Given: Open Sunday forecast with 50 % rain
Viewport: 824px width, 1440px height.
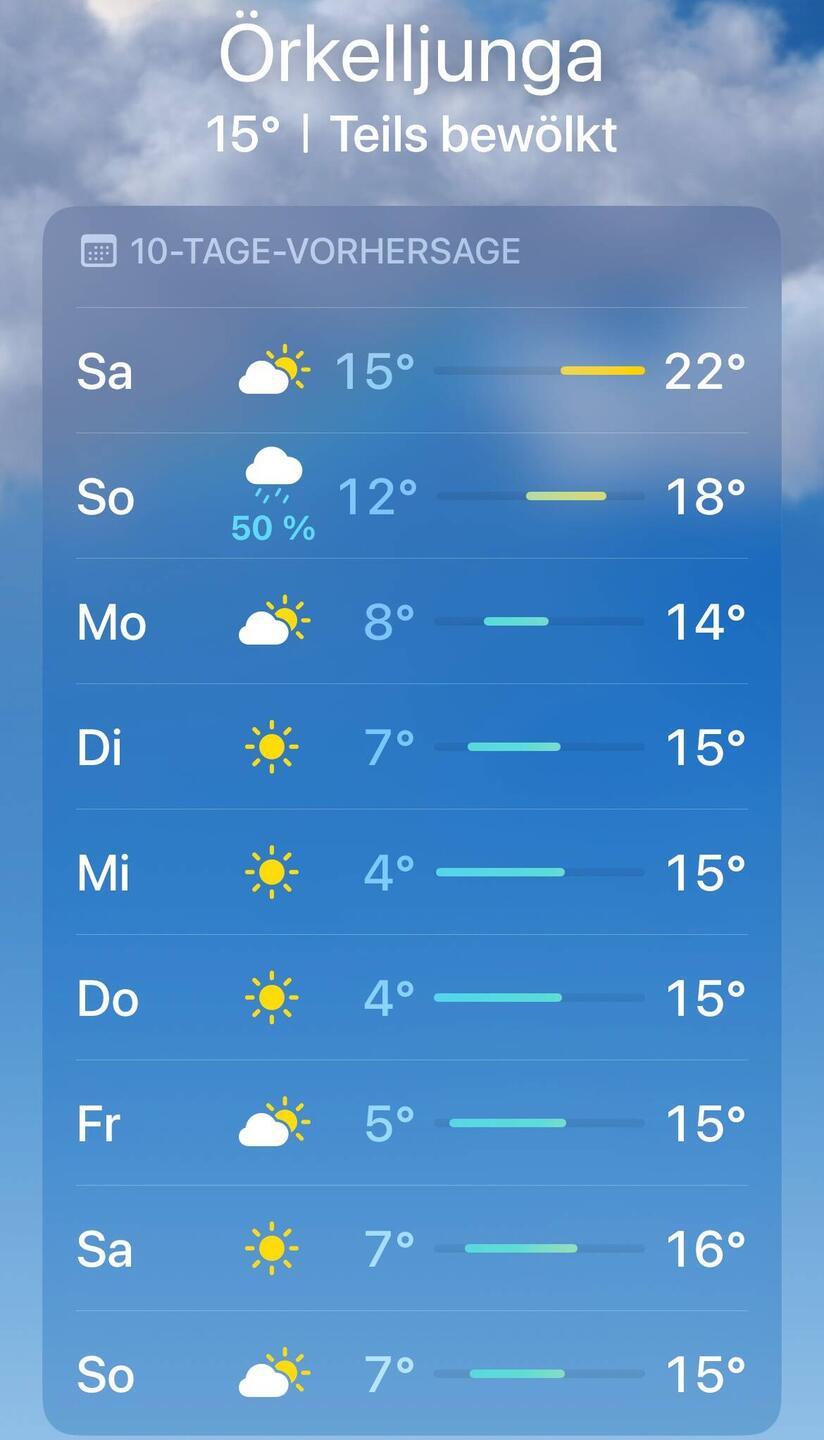Looking at the screenshot, I should click(411, 496).
